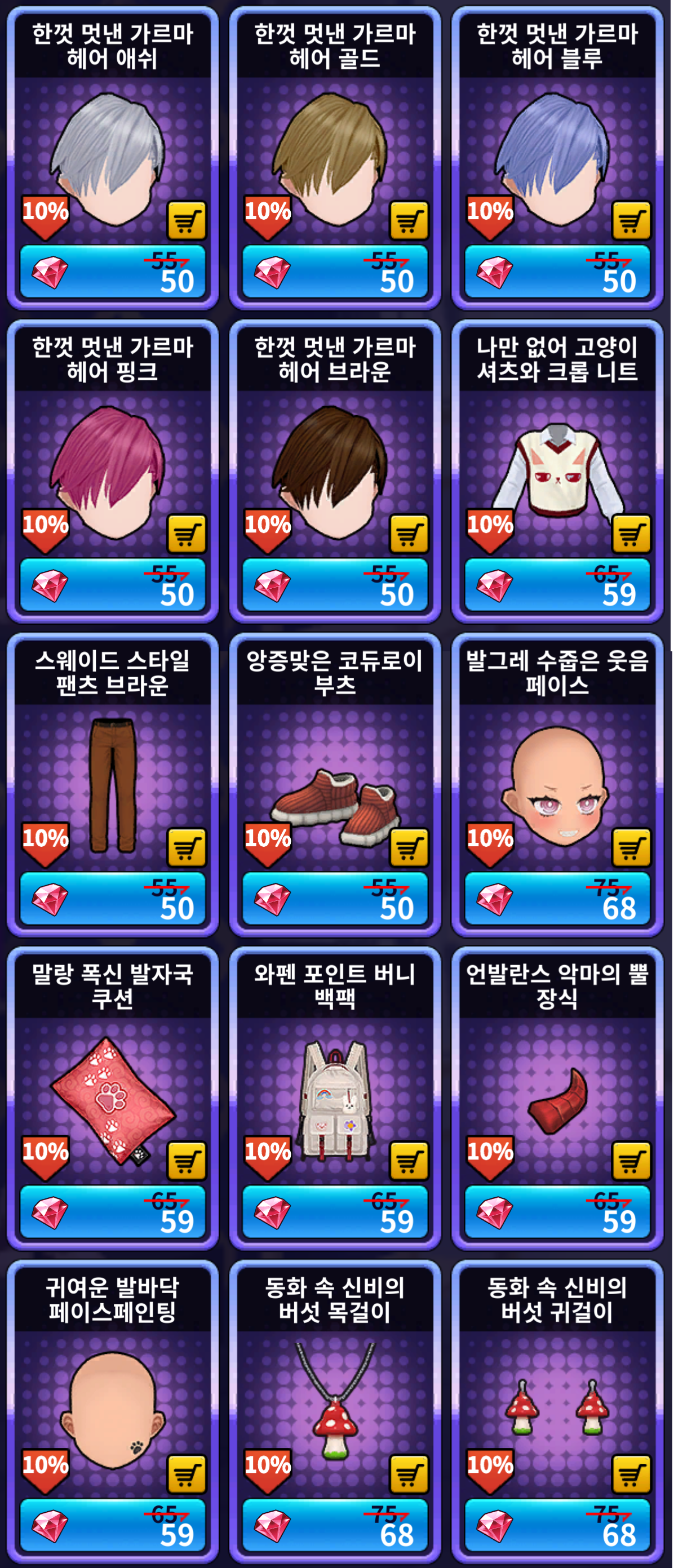674x1568 pixels.
Task: Add 귀여운 발바닥 페이스페인팅 to cart
Action: point(187,1474)
